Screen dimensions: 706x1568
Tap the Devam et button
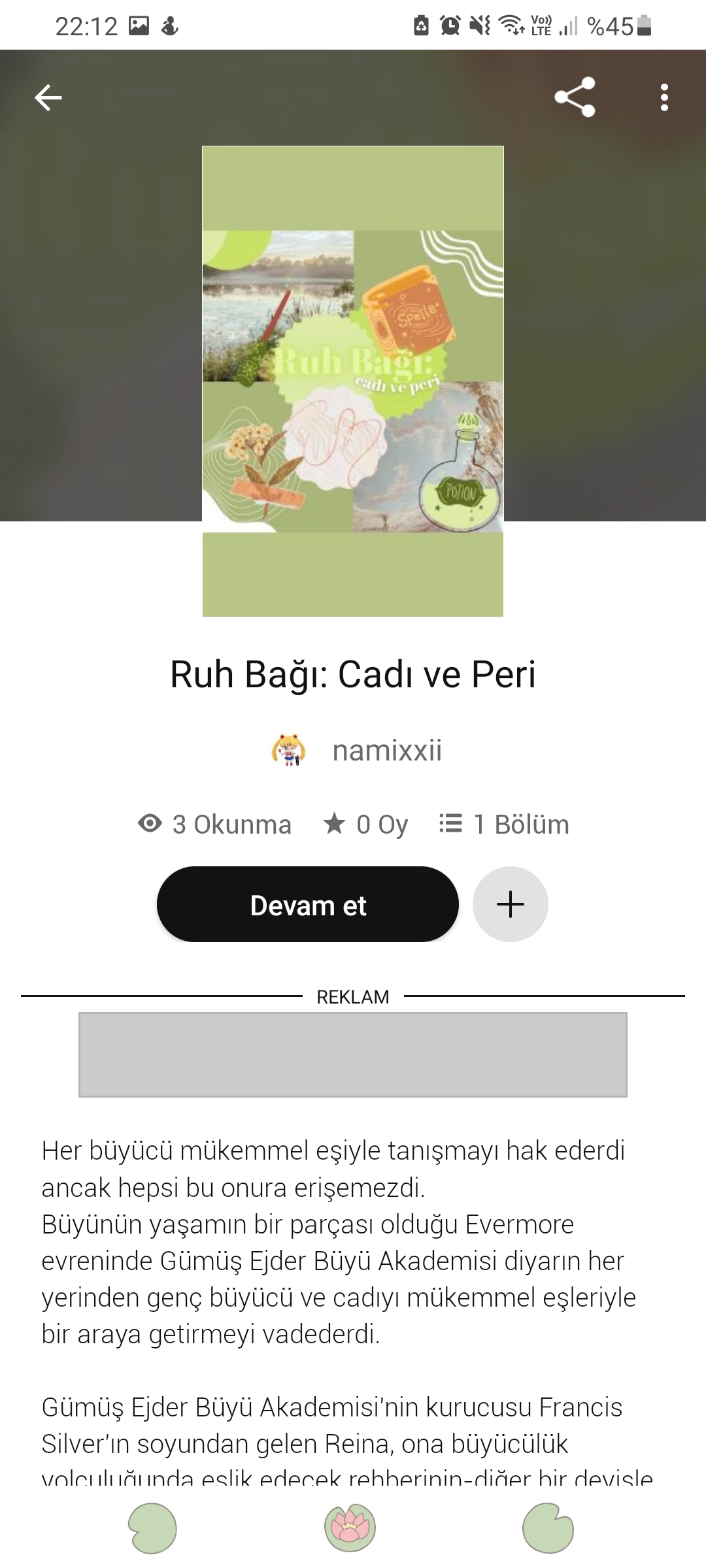(x=307, y=904)
